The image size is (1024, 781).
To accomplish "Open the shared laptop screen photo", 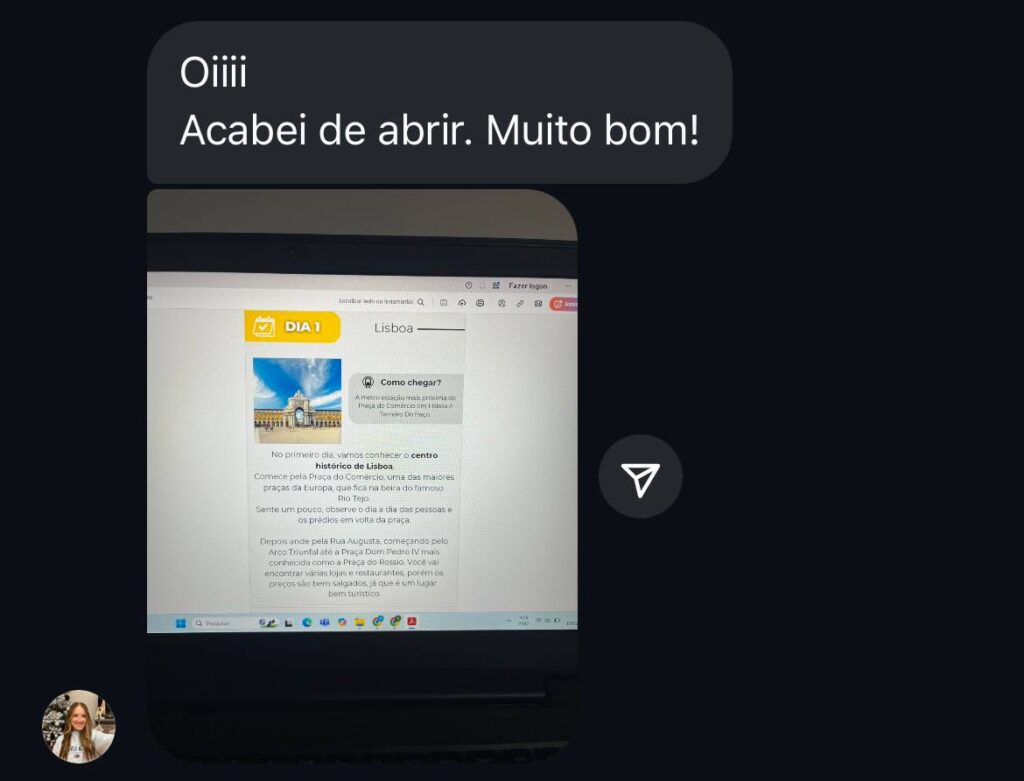I will tap(362, 470).
